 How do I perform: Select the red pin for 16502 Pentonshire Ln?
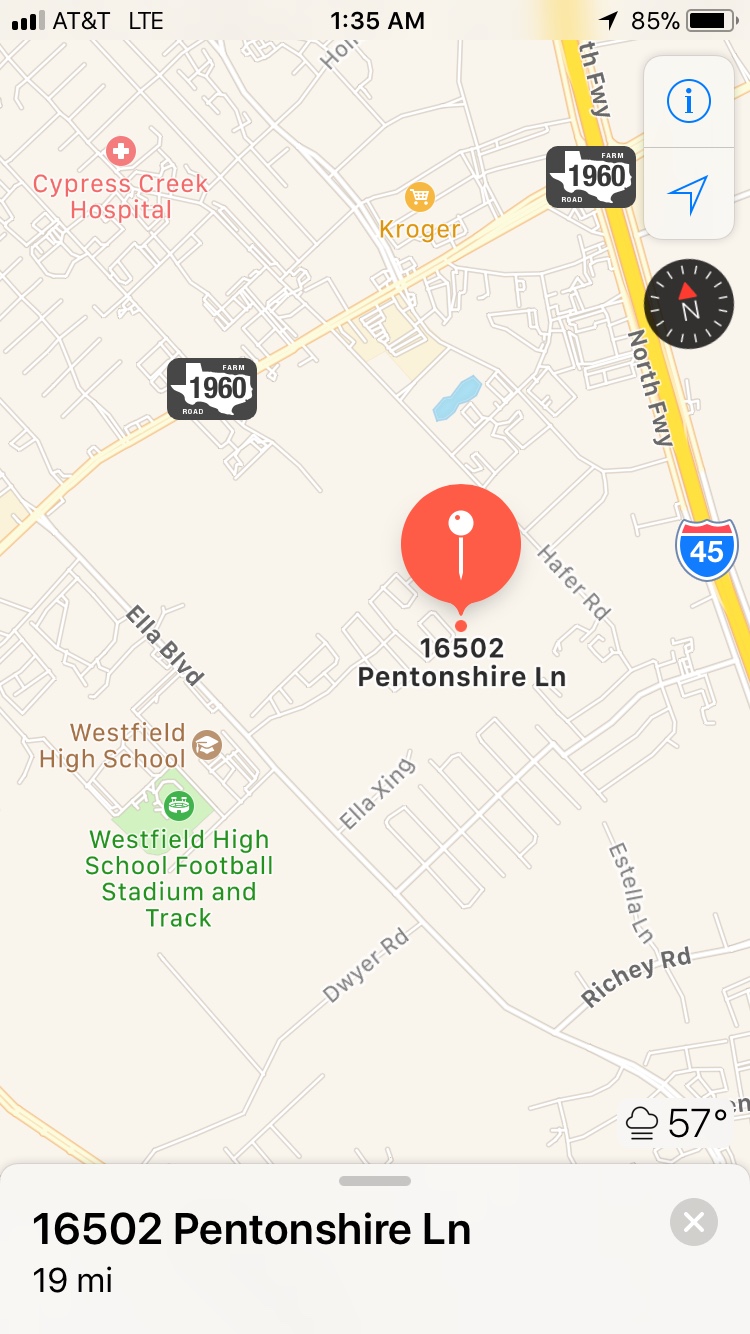461,545
